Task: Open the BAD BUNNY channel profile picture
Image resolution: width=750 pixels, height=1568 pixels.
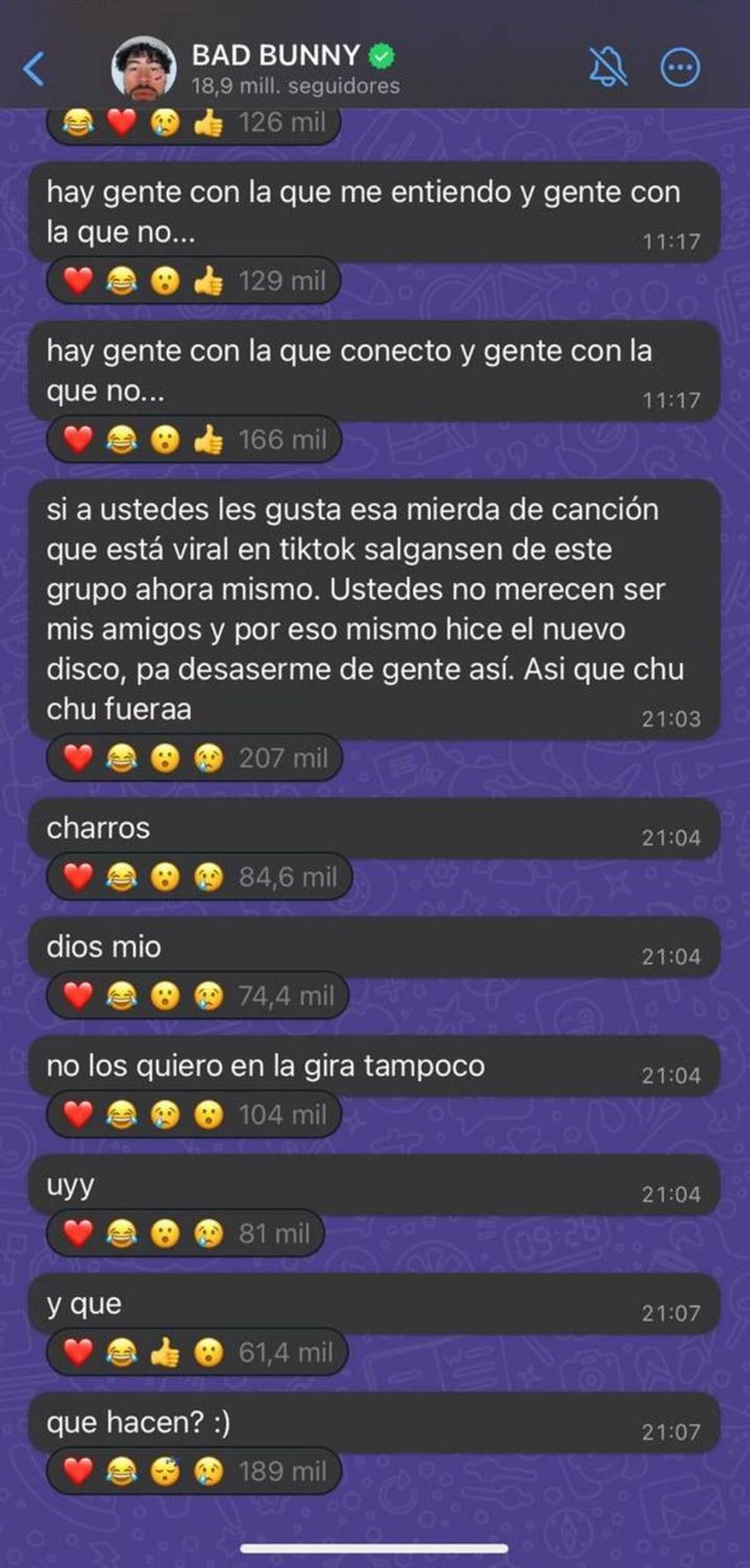Action: coord(143,68)
